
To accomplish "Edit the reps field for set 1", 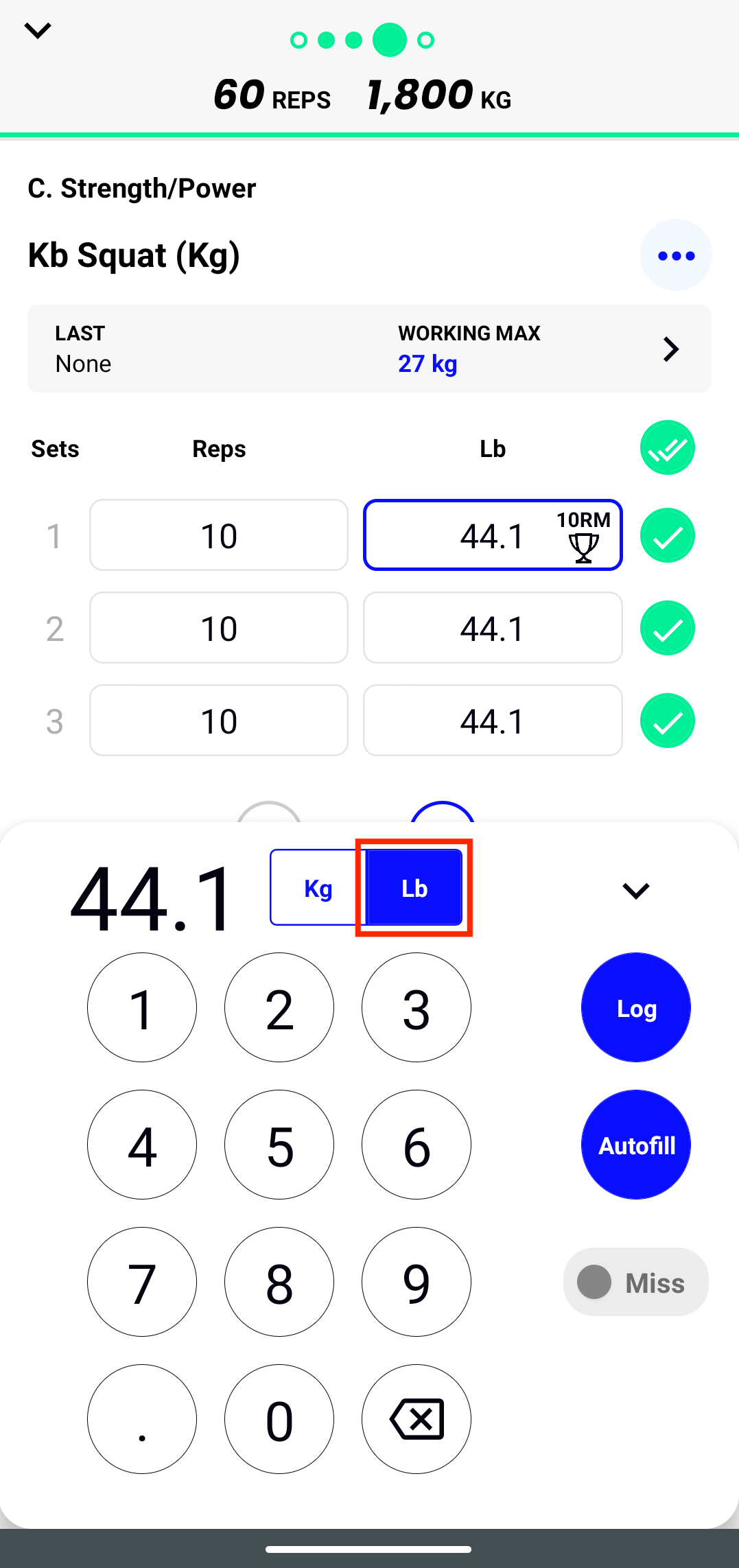I will tap(219, 535).
